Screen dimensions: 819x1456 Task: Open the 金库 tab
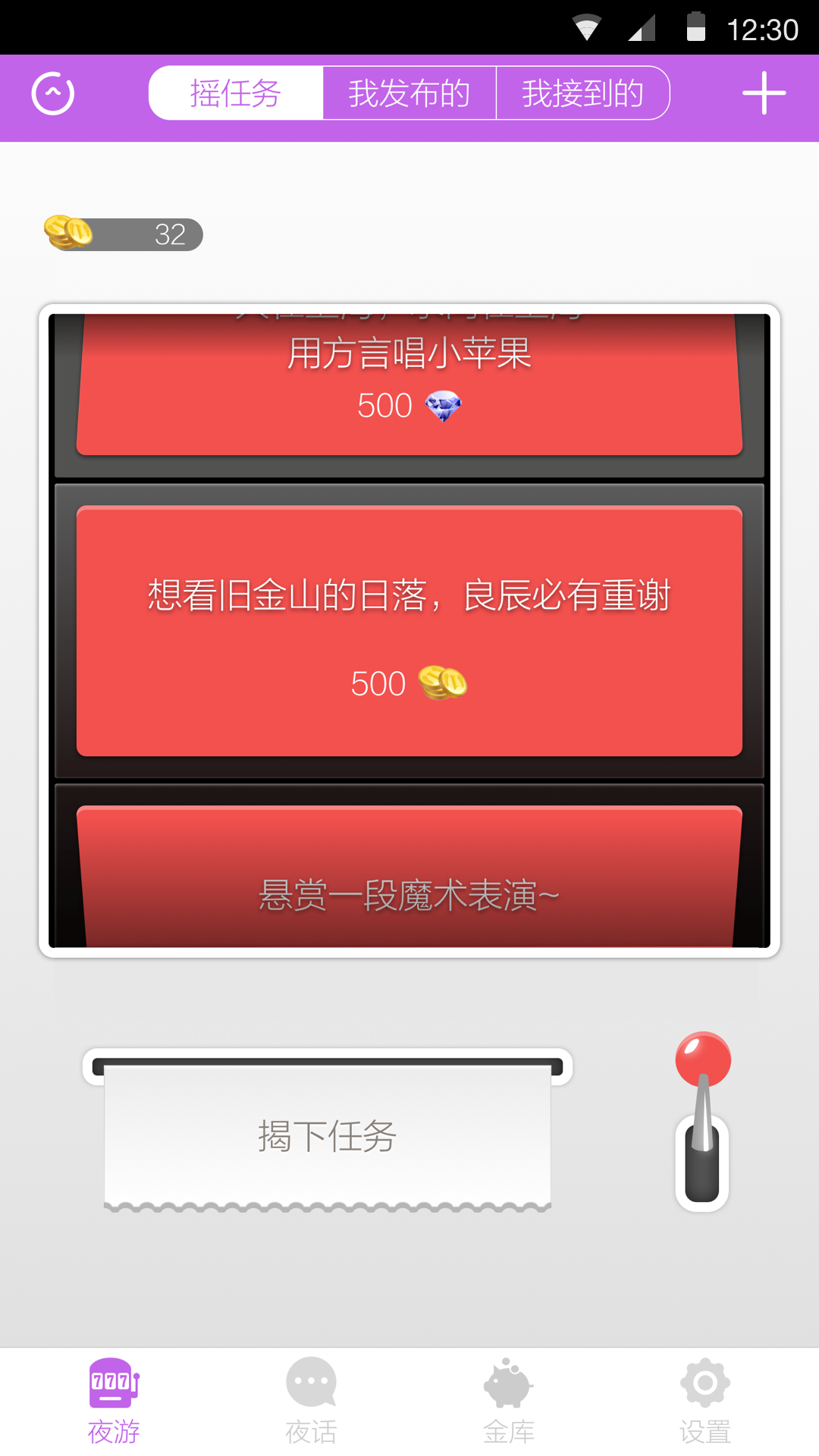pos(508,1401)
